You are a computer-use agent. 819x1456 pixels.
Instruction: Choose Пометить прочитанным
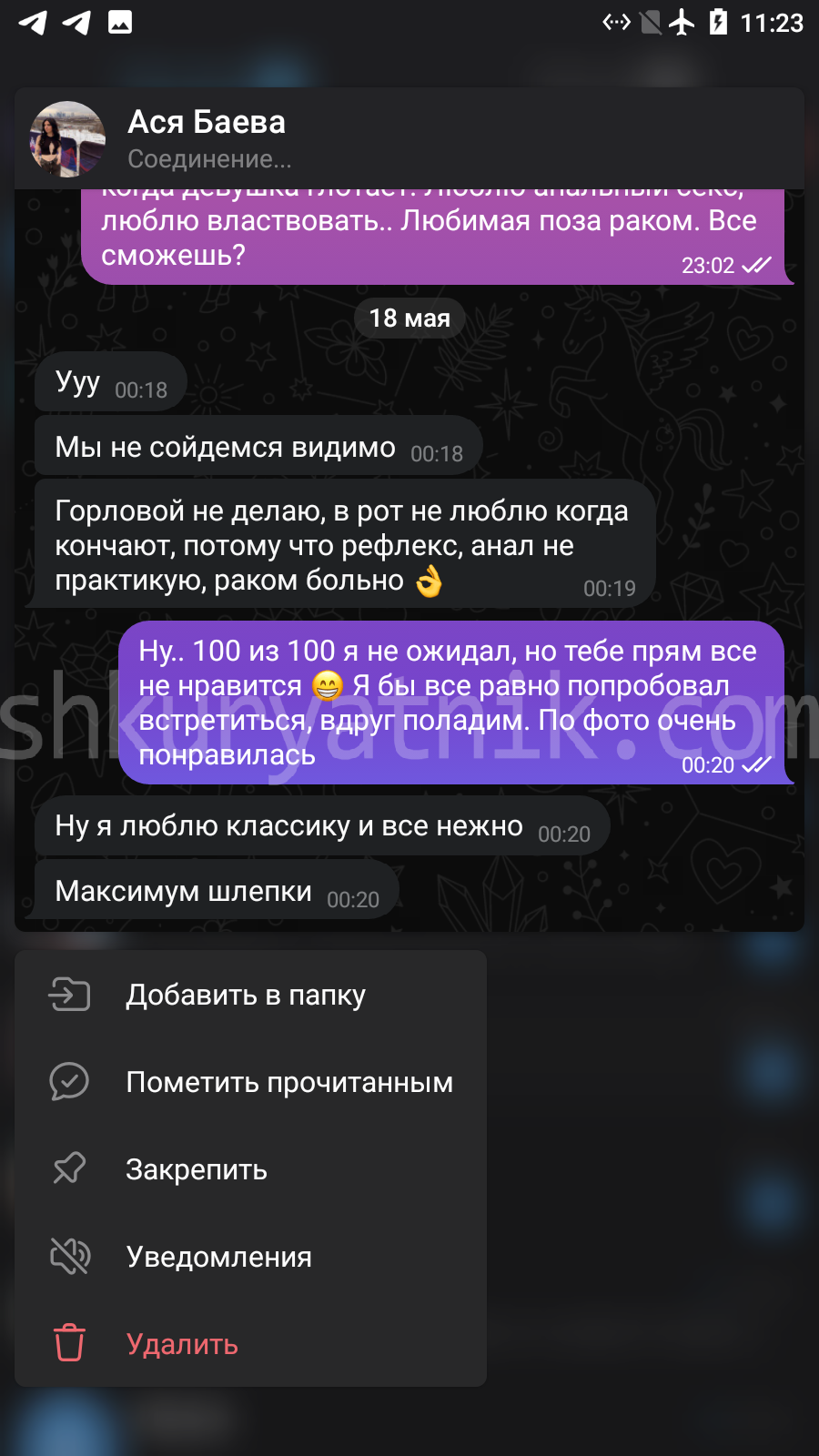pyautogui.click(x=250, y=1082)
